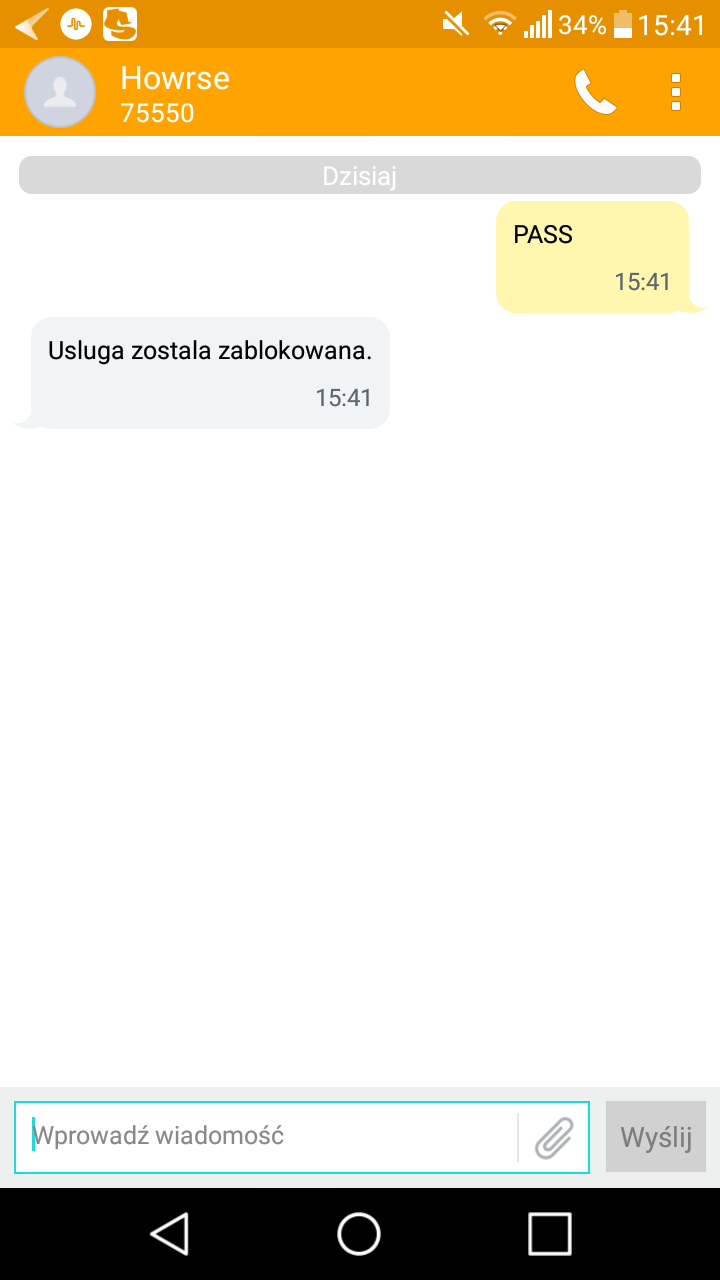Open the Howrse contact avatar
This screenshot has height=1280, width=720.
[x=60, y=92]
